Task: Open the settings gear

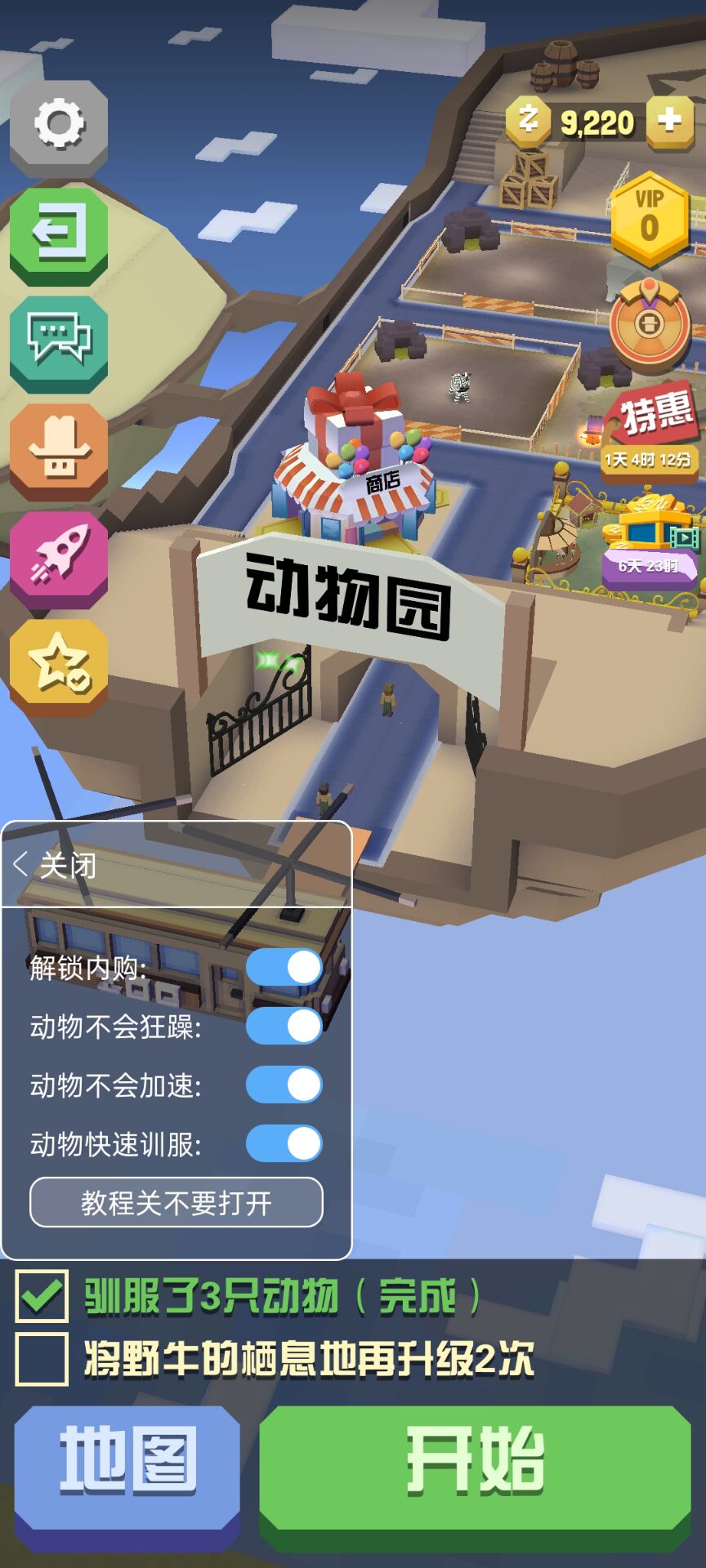Action: pos(59,124)
